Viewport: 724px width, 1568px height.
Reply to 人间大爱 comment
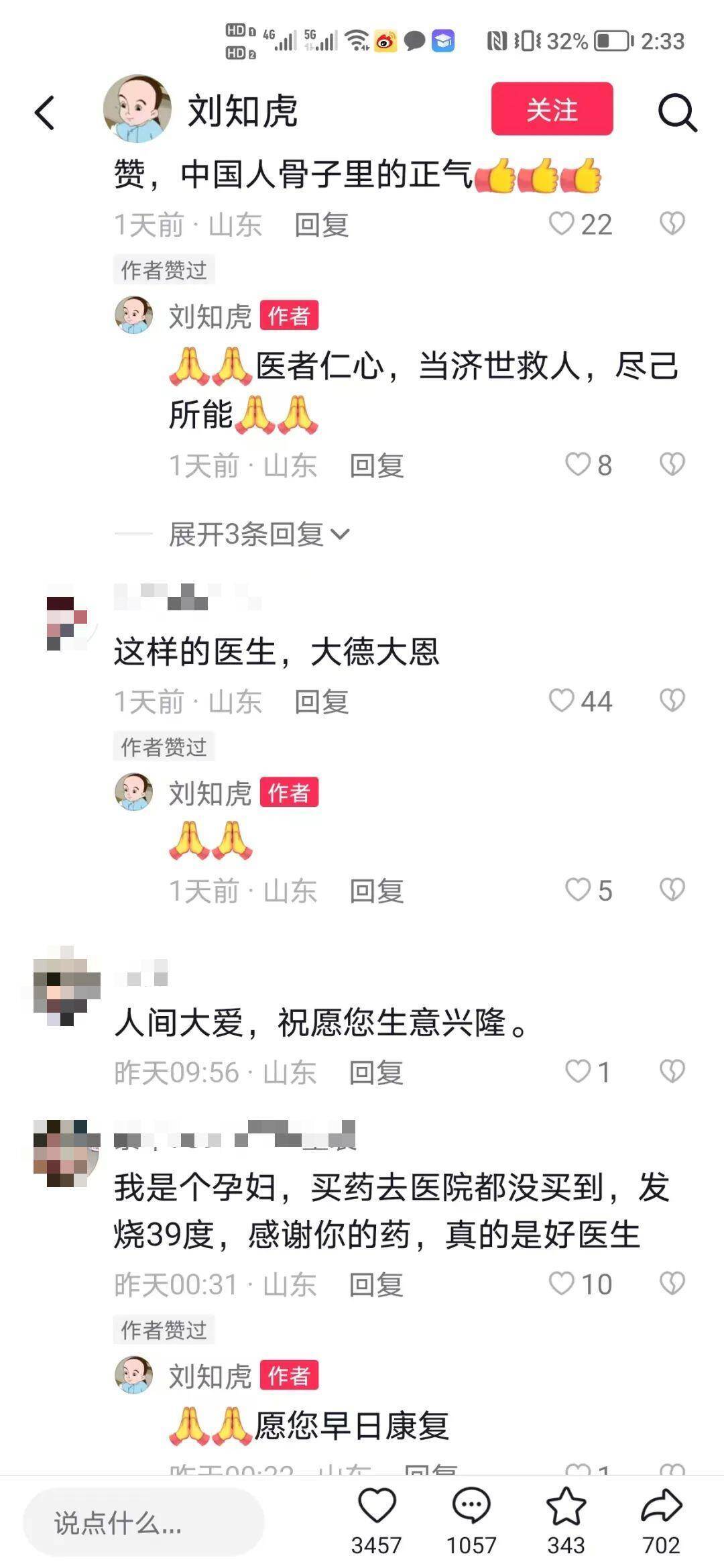click(375, 1073)
